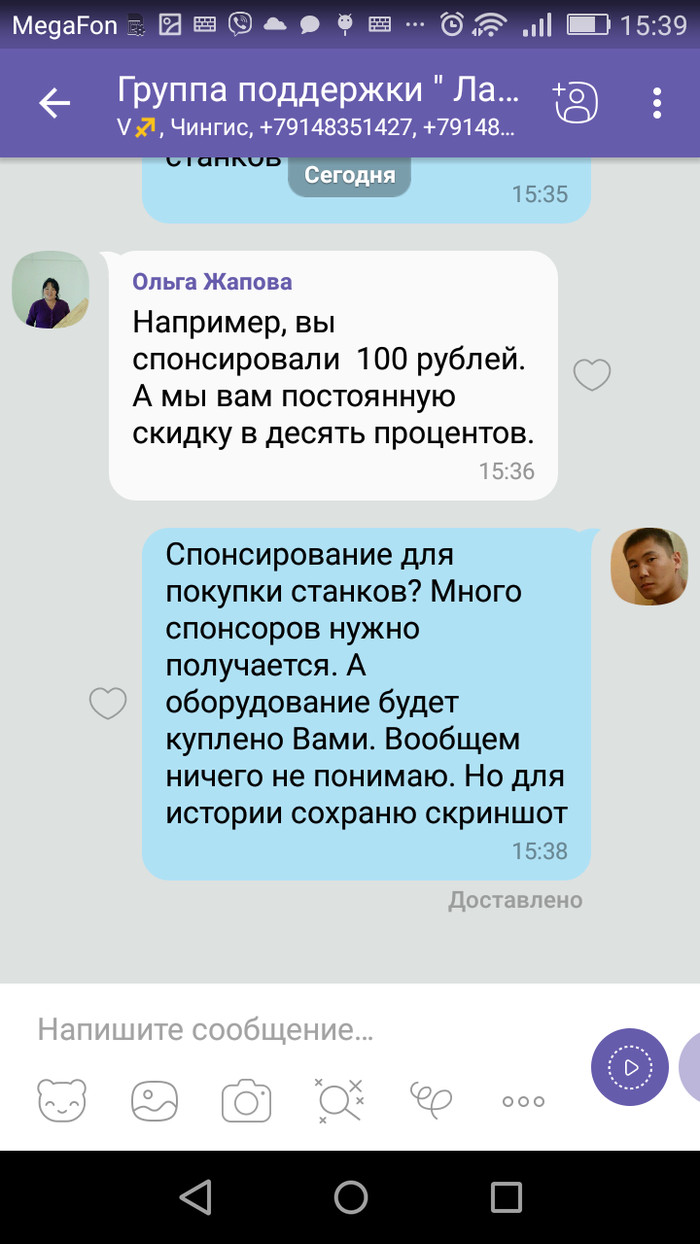Open the GIF search option
This screenshot has height=1244, width=700.
point(338,1101)
